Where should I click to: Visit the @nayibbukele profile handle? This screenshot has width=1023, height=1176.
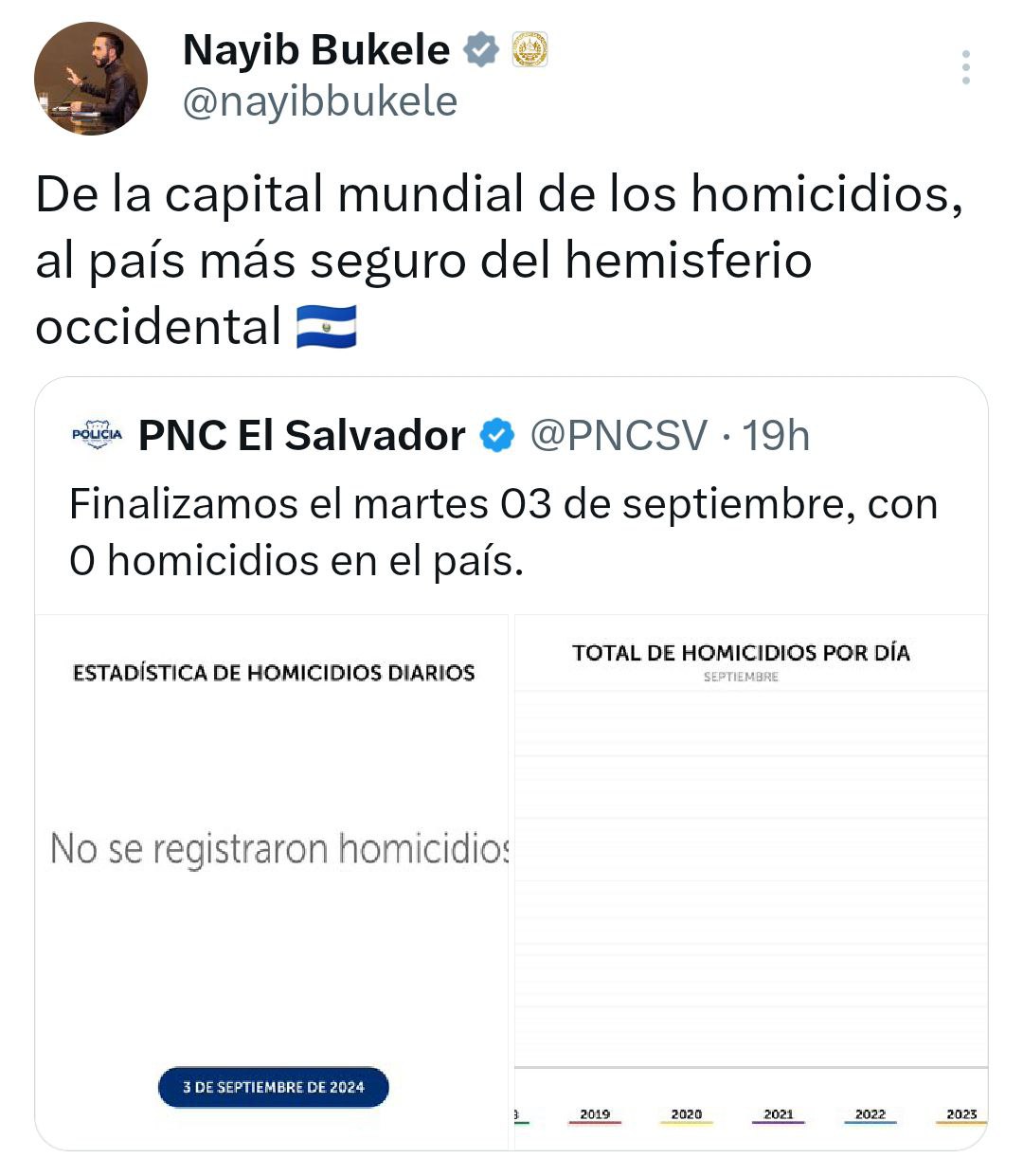click(319, 102)
